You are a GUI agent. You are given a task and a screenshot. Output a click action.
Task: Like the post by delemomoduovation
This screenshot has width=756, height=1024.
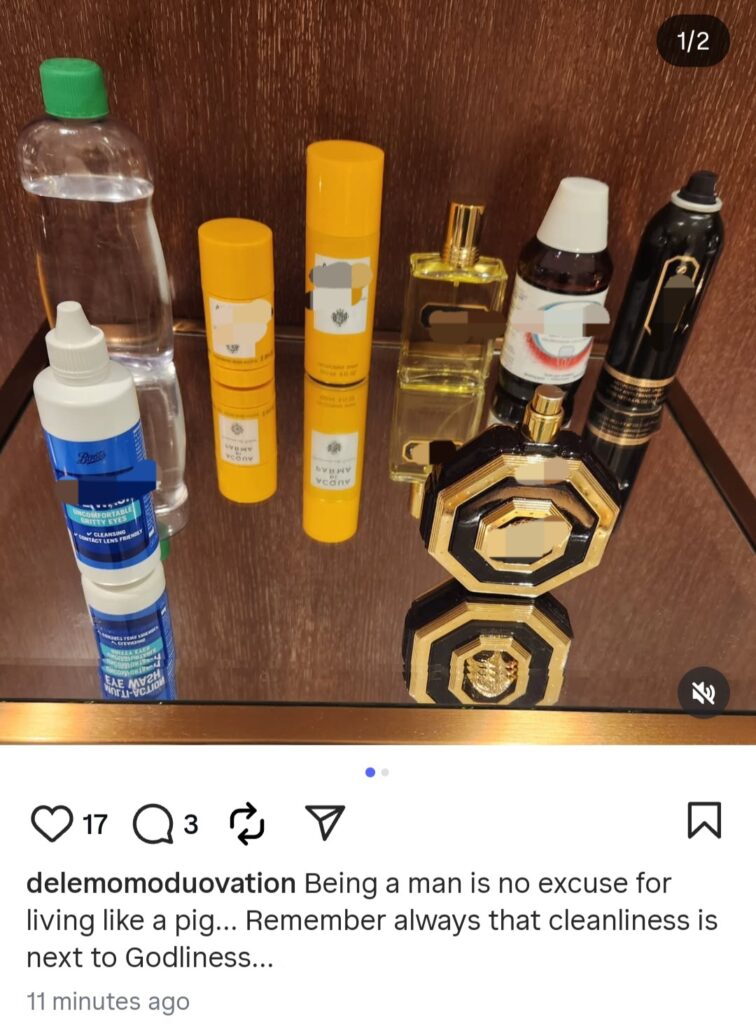[50, 823]
